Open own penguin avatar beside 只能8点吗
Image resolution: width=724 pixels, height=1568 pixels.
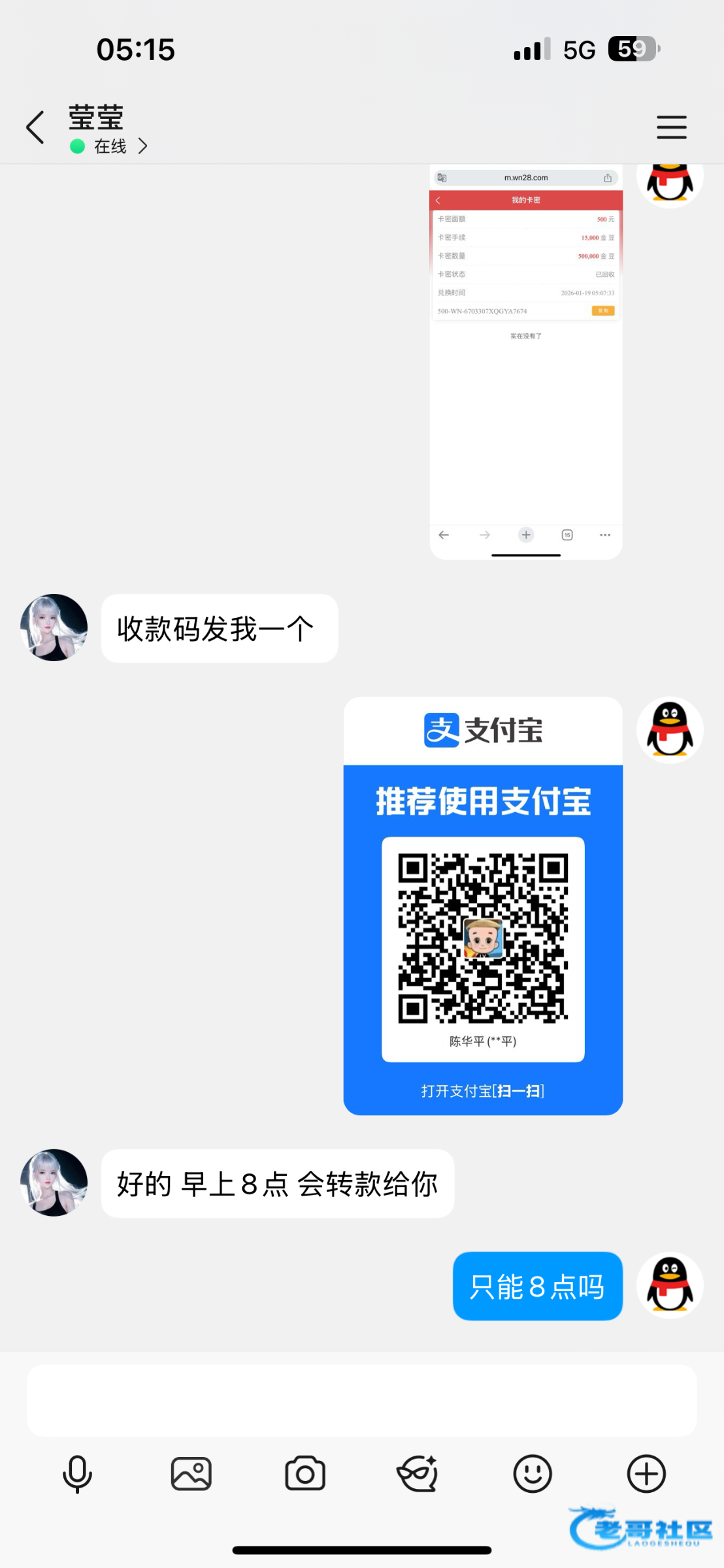click(x=670, y=1285)
